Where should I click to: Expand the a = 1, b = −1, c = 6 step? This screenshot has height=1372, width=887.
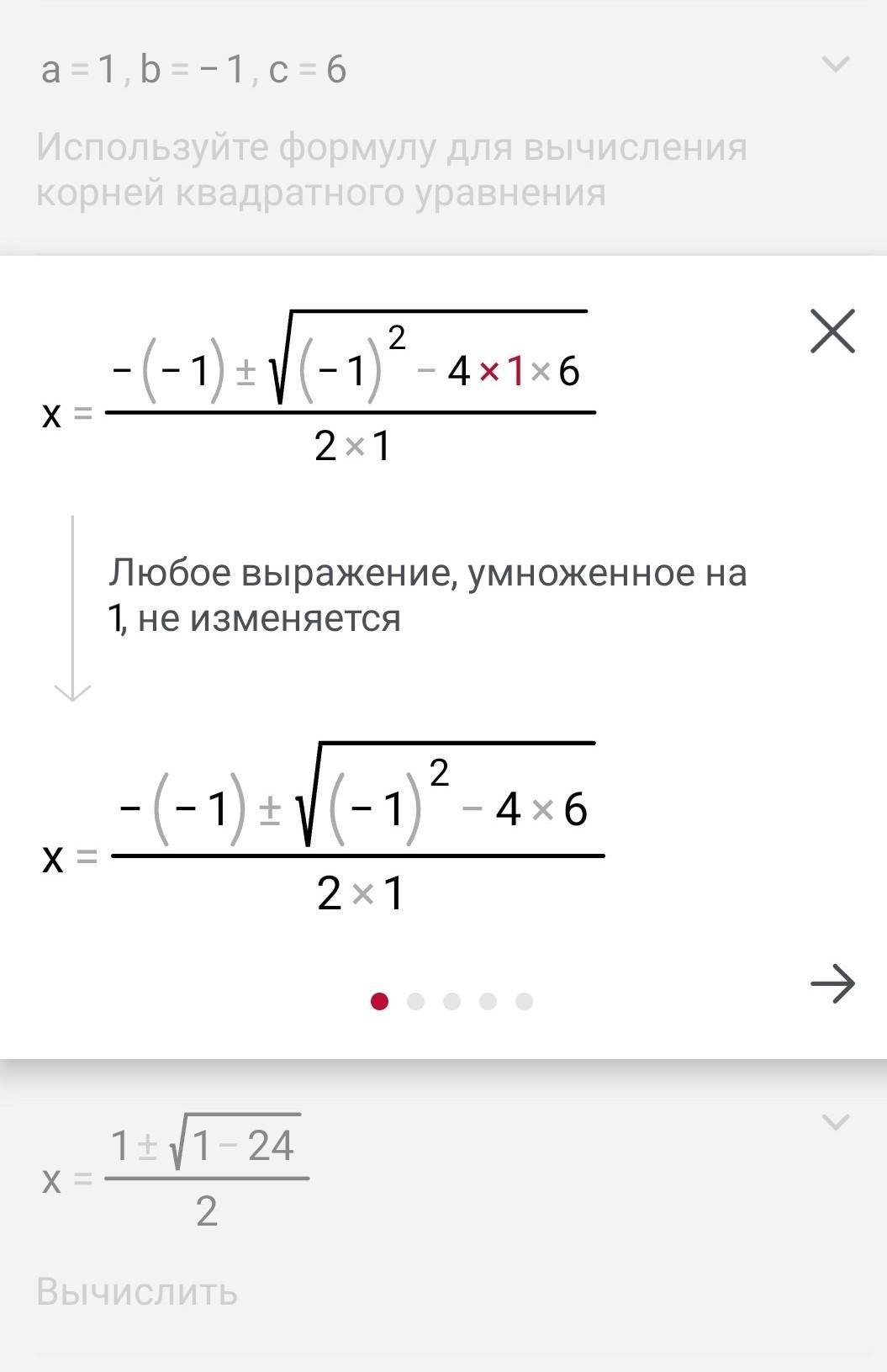pyautogui.click(x=834, y=64)
